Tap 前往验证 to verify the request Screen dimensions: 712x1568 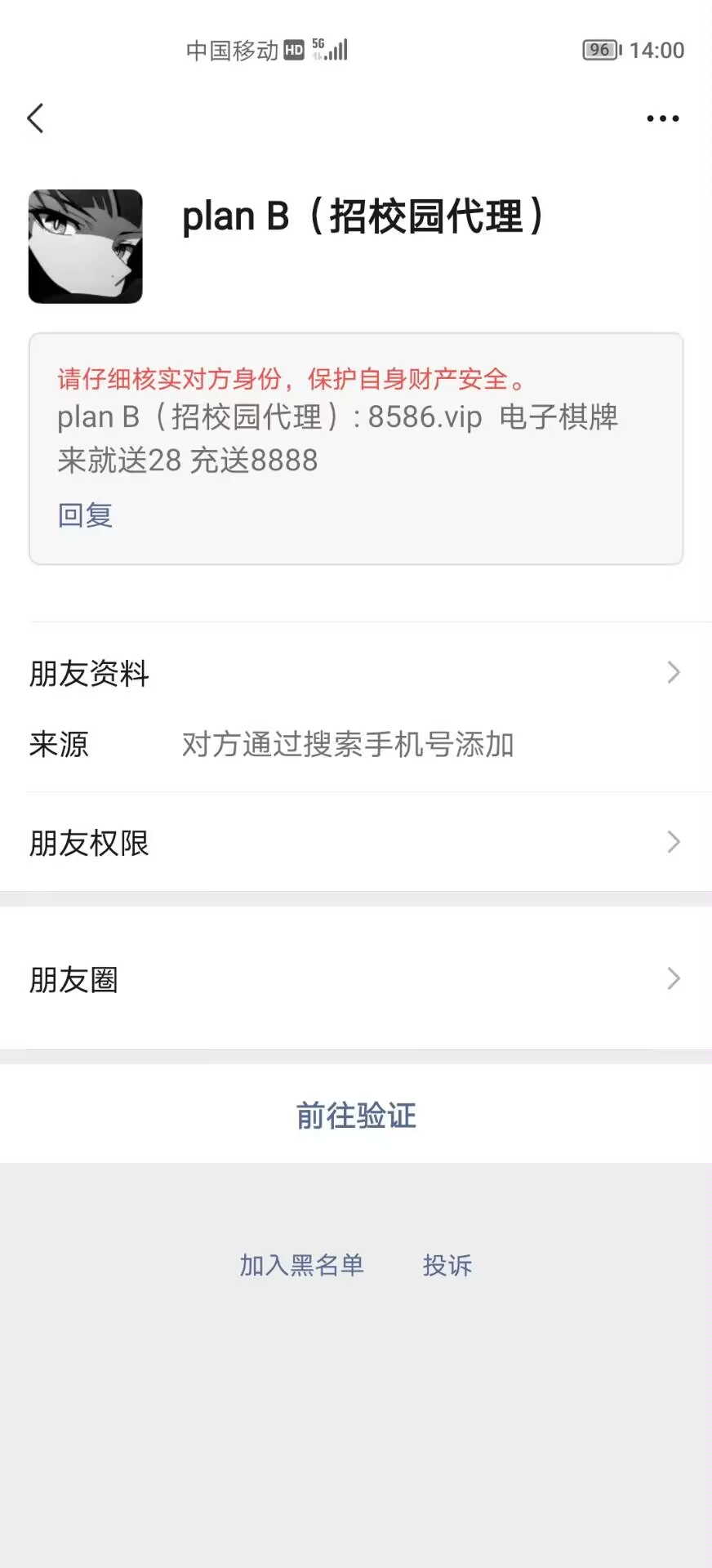(x=356, y=1116)
